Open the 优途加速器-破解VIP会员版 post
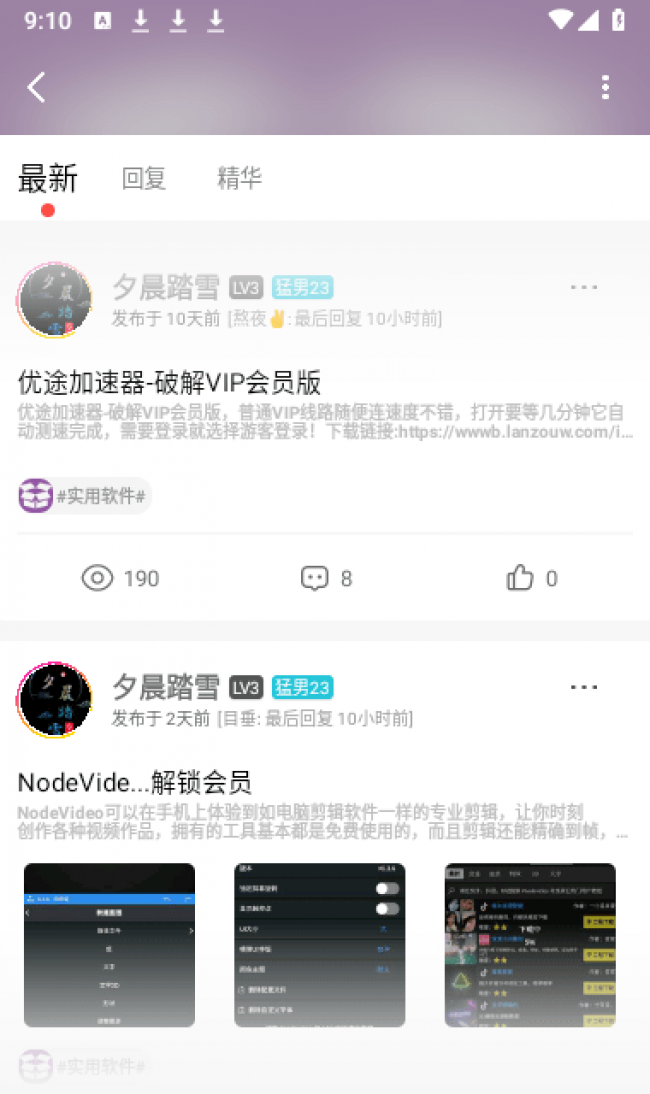Screen dimensions: 650x1094 point(170,382)
